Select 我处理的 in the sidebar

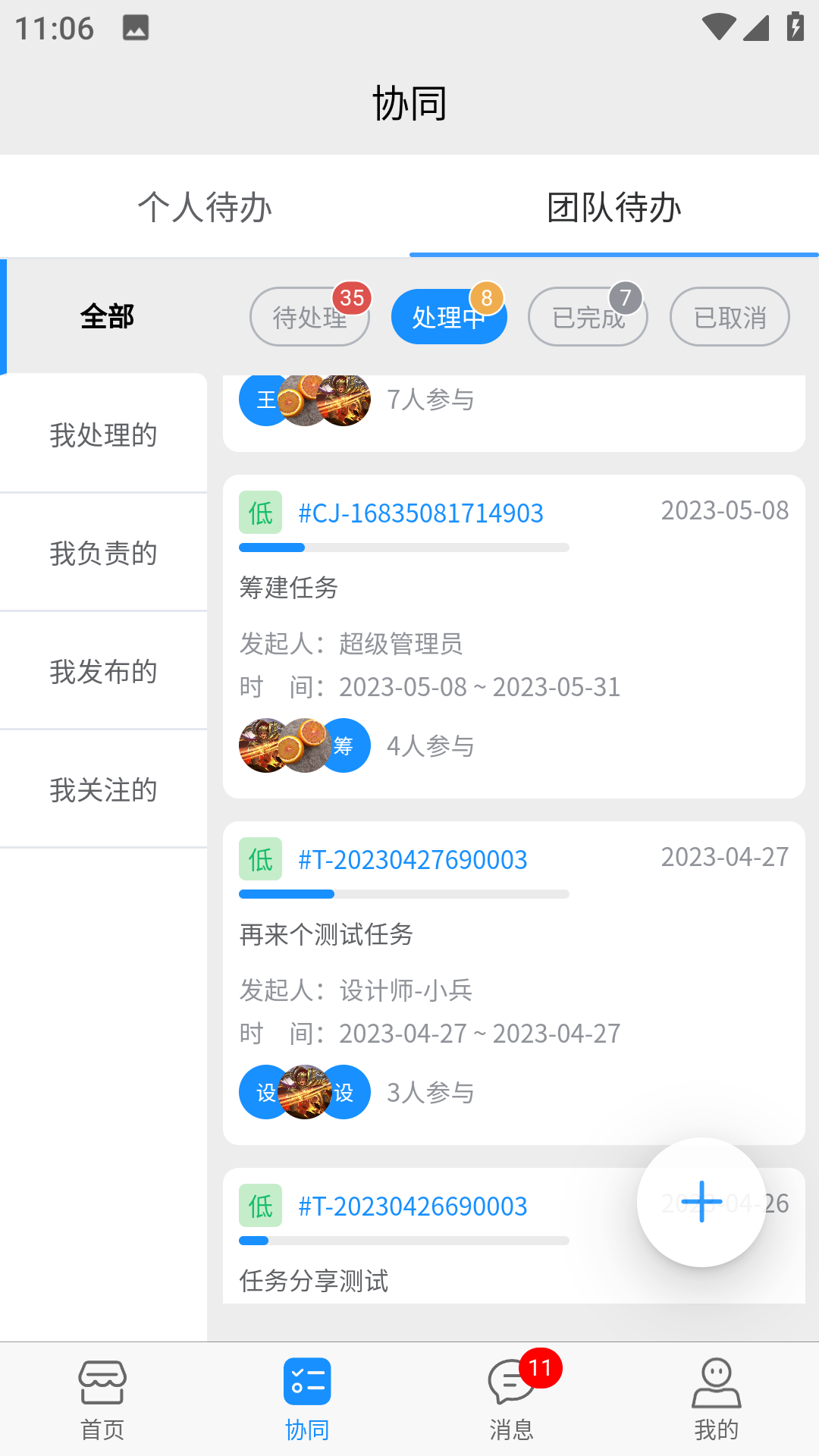(102, 435)
